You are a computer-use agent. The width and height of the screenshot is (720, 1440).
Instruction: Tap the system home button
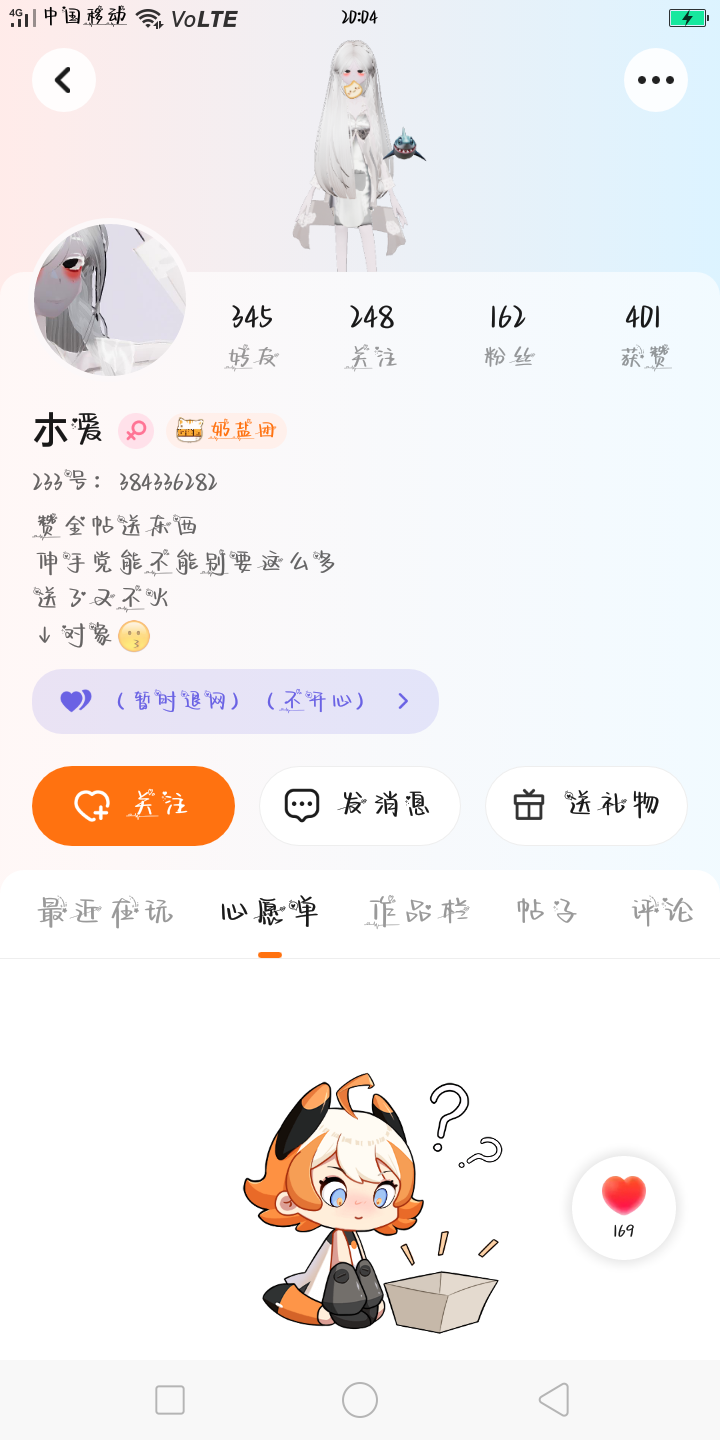pyautogui.click(x=360, y=1400)
